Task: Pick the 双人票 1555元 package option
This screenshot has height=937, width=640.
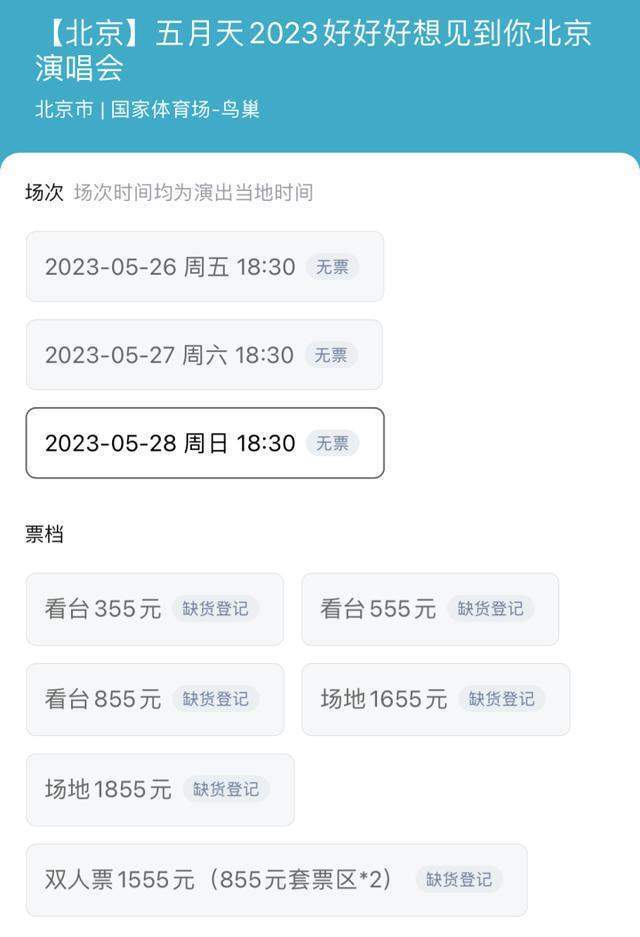Action: (x=276, y=880)
